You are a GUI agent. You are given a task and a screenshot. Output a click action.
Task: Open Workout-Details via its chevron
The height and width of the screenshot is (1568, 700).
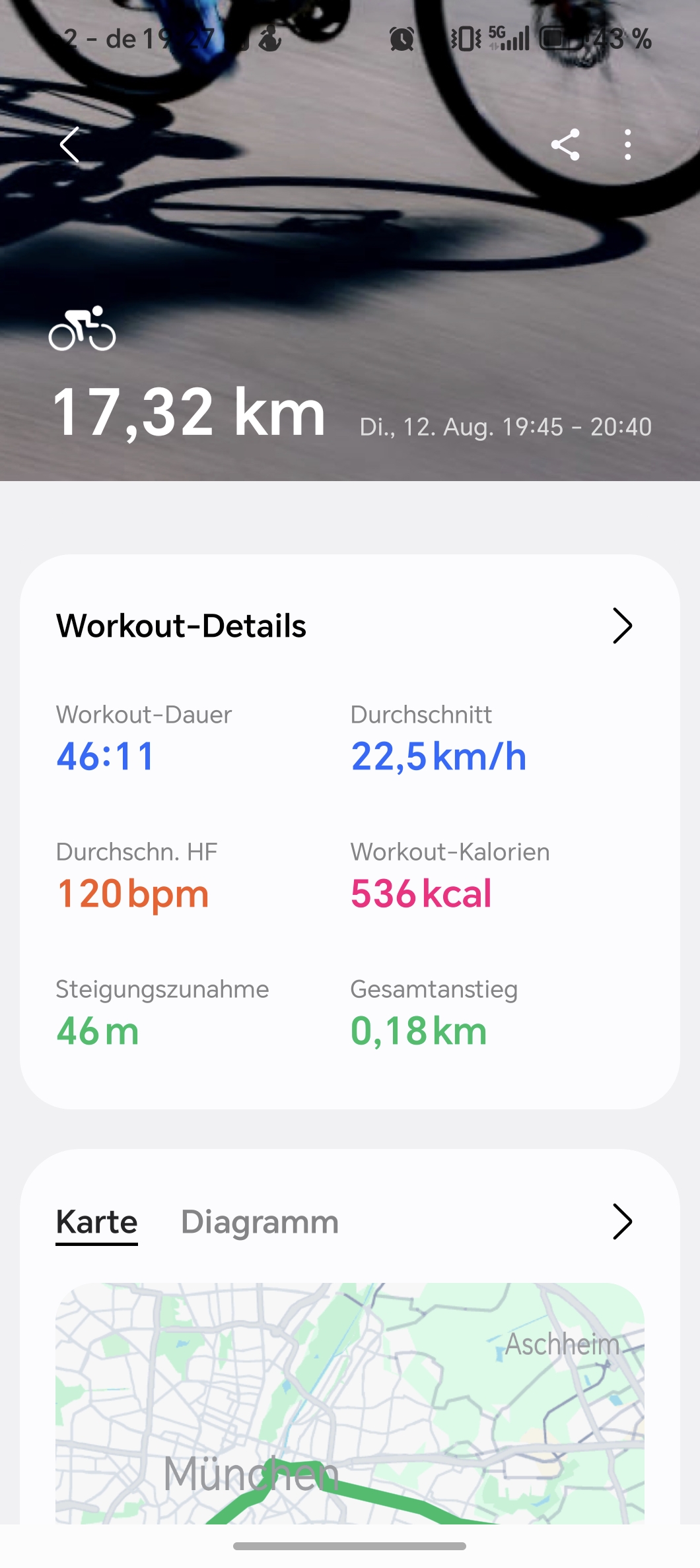click(622, 626)
